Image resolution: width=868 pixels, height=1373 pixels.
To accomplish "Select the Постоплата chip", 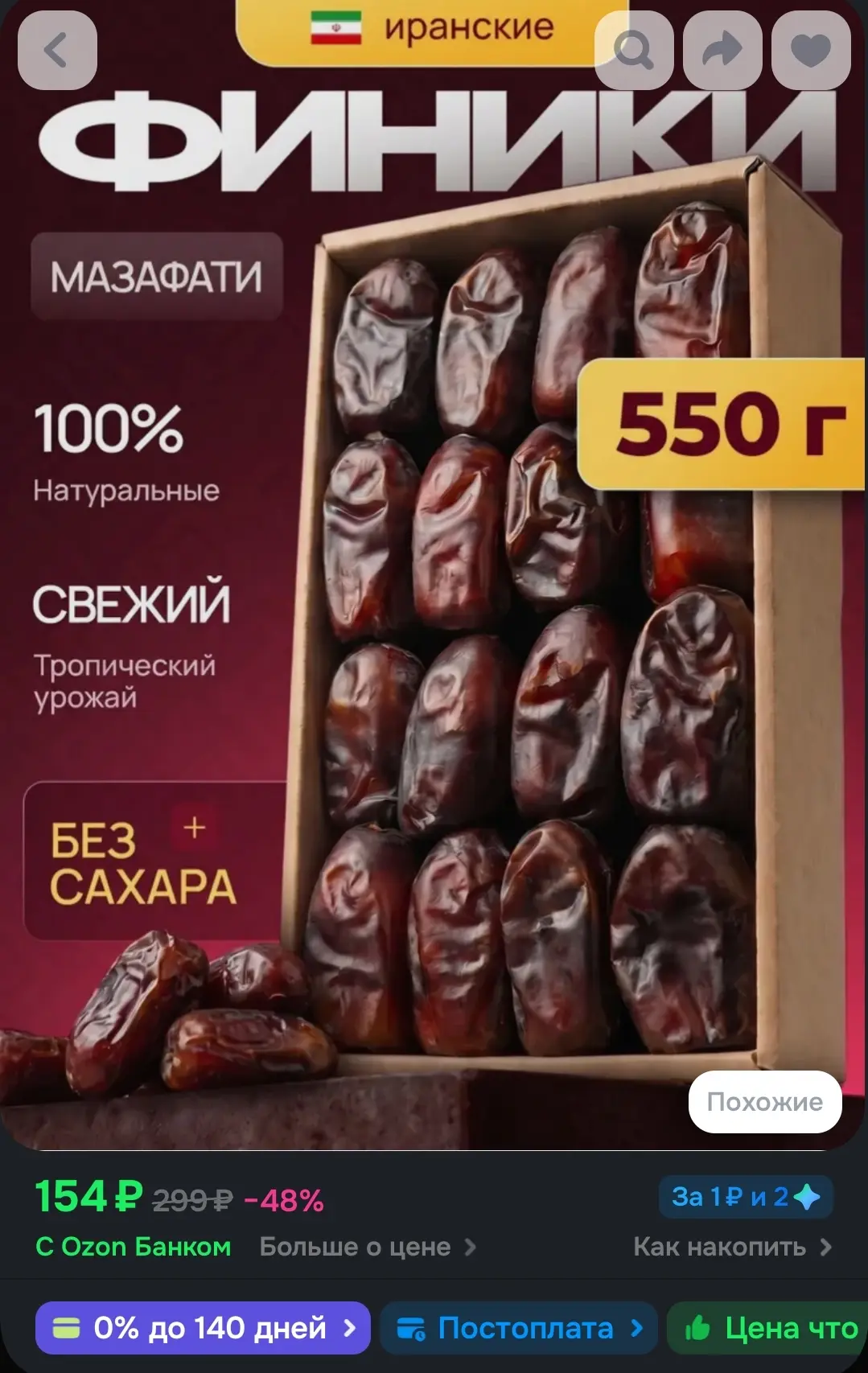I will tap(519, 1328).
